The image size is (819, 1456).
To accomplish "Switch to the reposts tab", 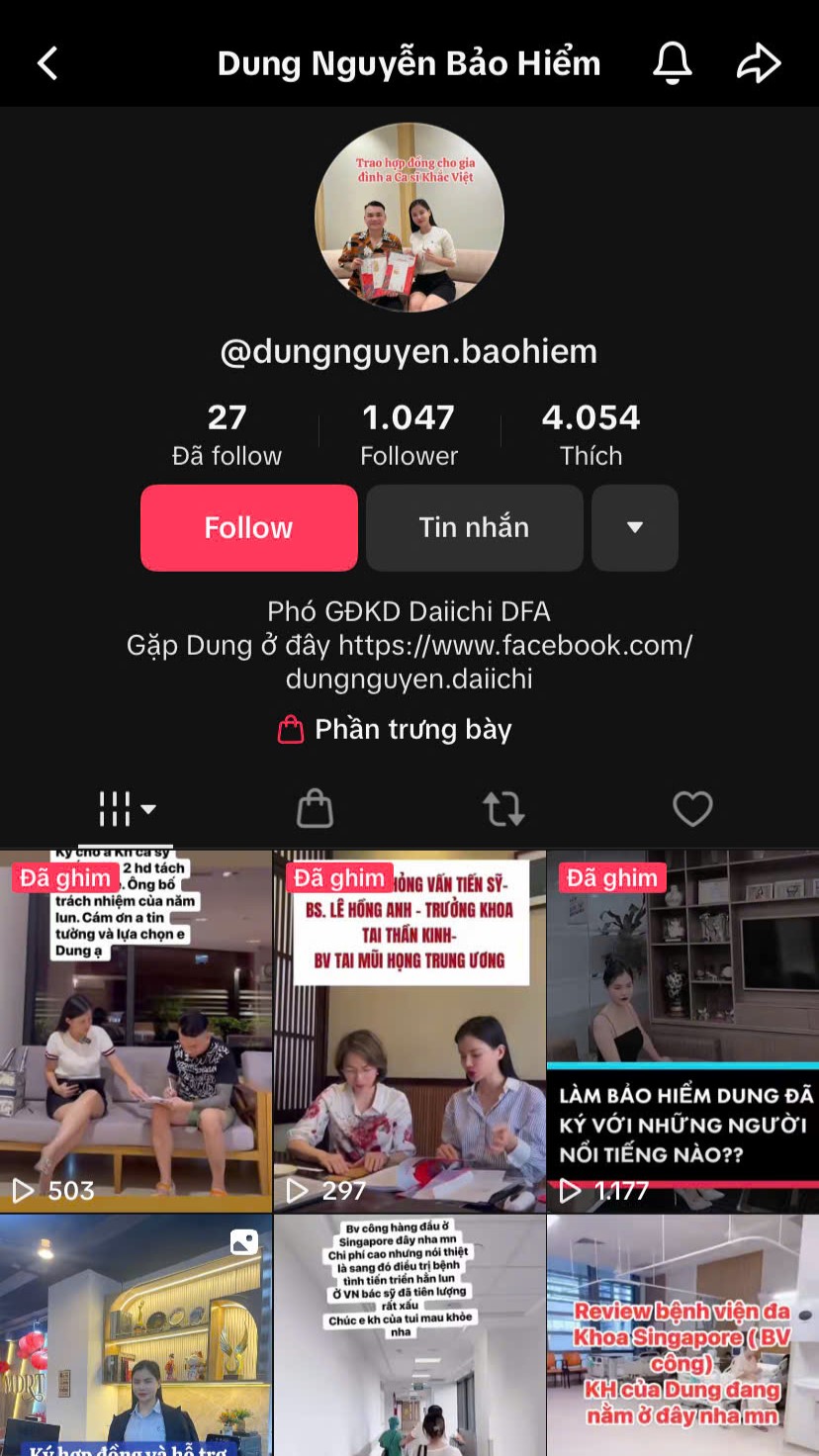I will (x=503, y=808).
